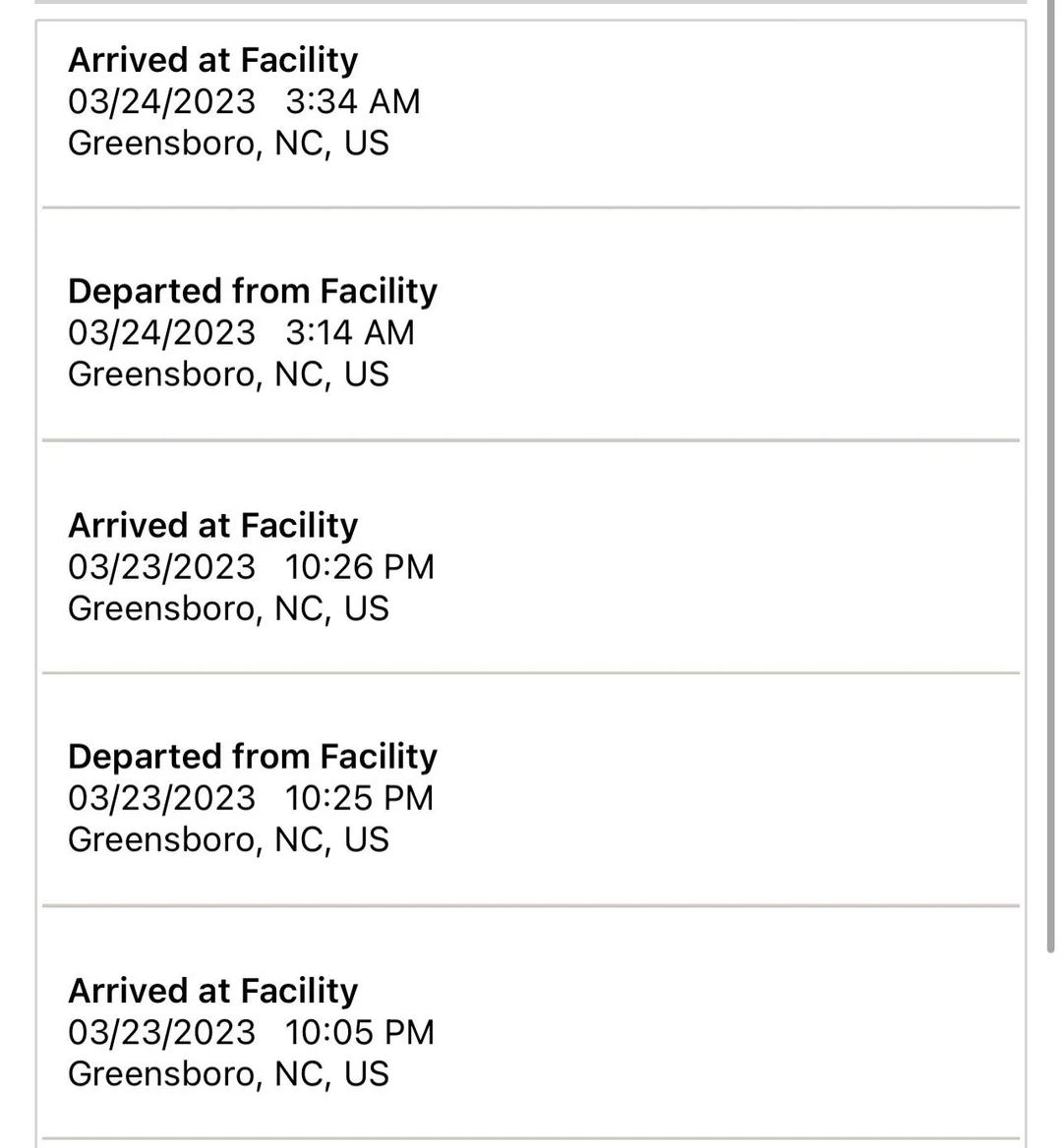Click the 03/24/2023 3:14 AM timestamp
This screenshot has height=1148, width=1062.
point(241,332)
